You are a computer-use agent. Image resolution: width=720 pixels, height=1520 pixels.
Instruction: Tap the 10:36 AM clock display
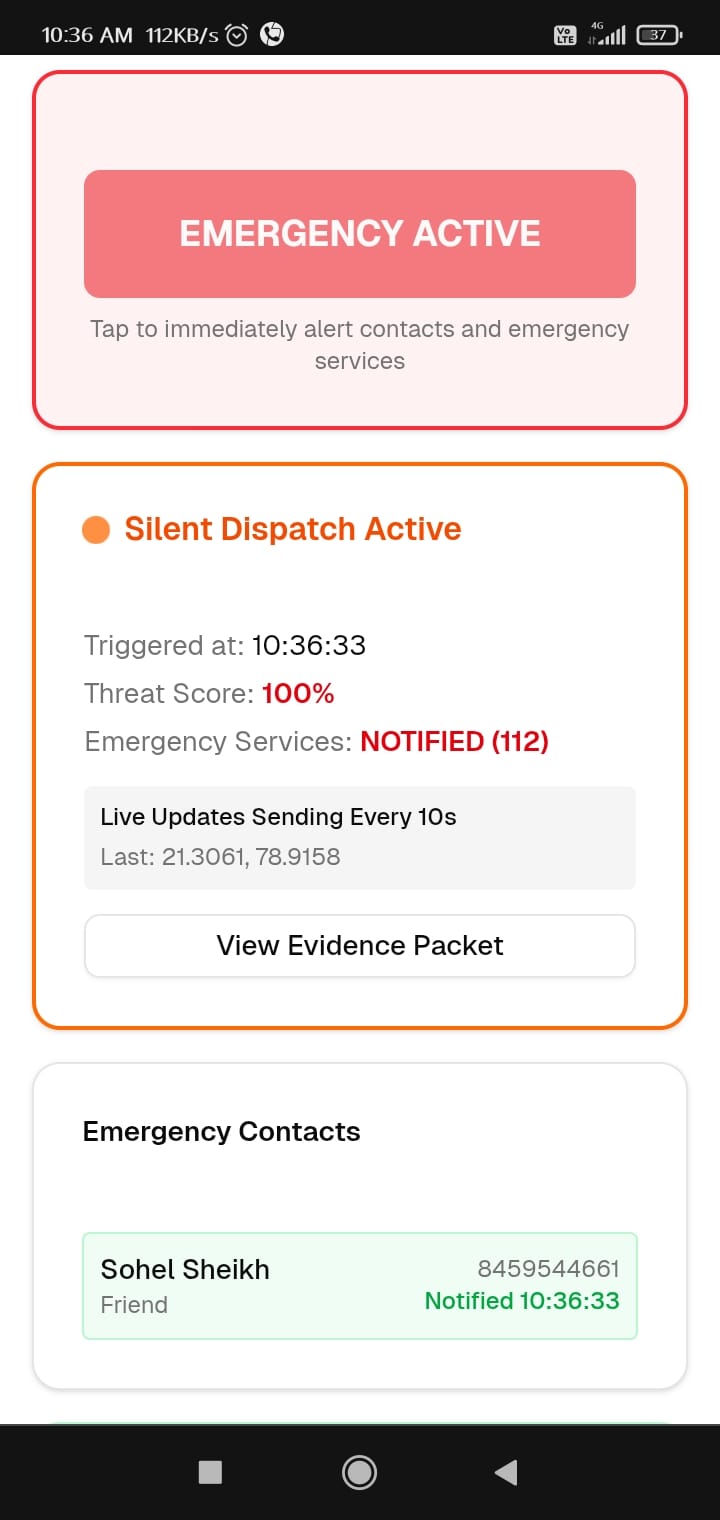pos(86,33)
